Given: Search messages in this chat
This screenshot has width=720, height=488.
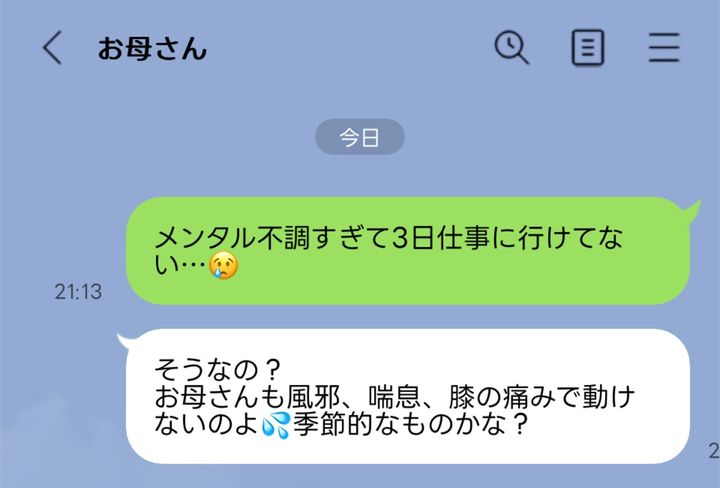Looking at the screenshot, I should 512,47.
